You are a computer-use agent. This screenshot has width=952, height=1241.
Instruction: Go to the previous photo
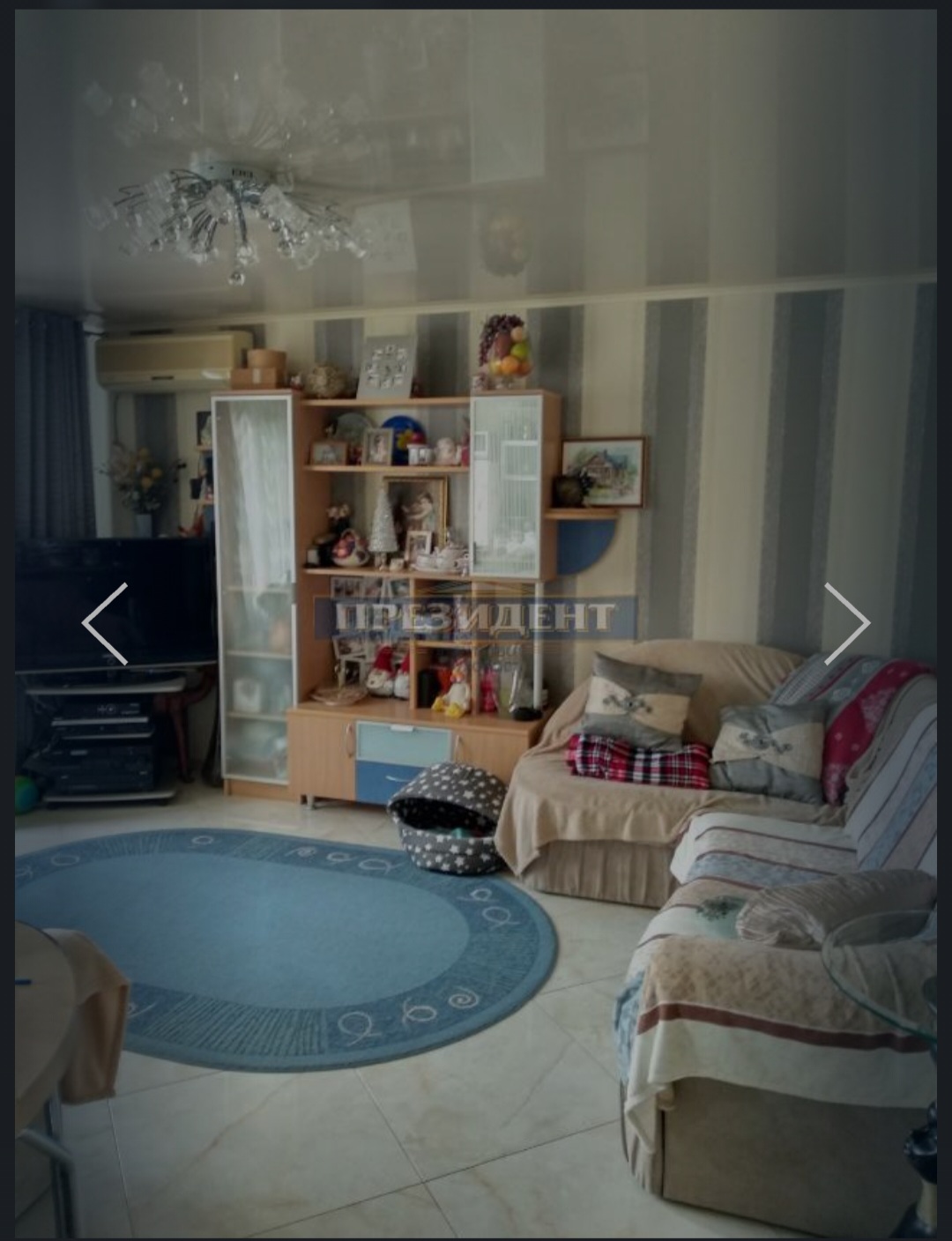coord(105,623)
